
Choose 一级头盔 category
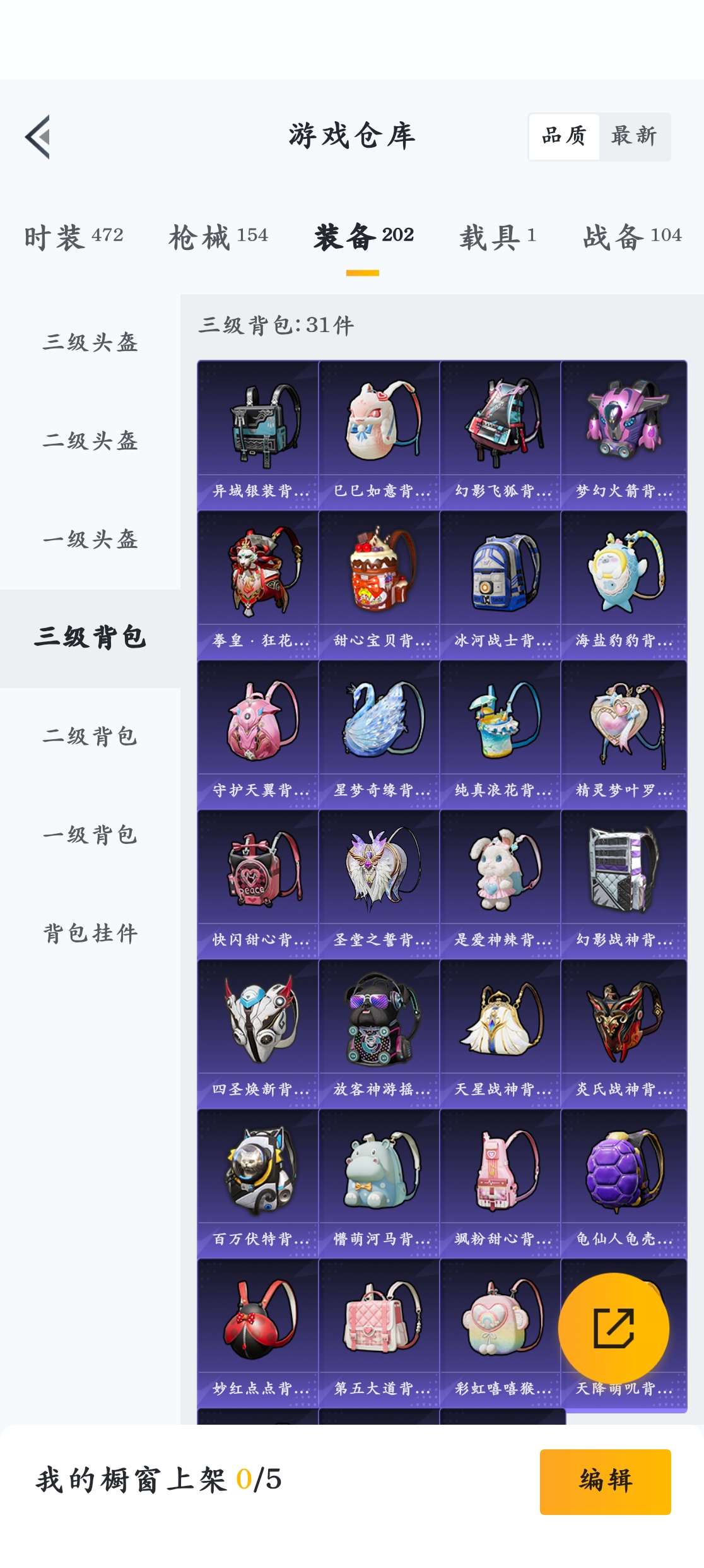(x=90, y=539)
